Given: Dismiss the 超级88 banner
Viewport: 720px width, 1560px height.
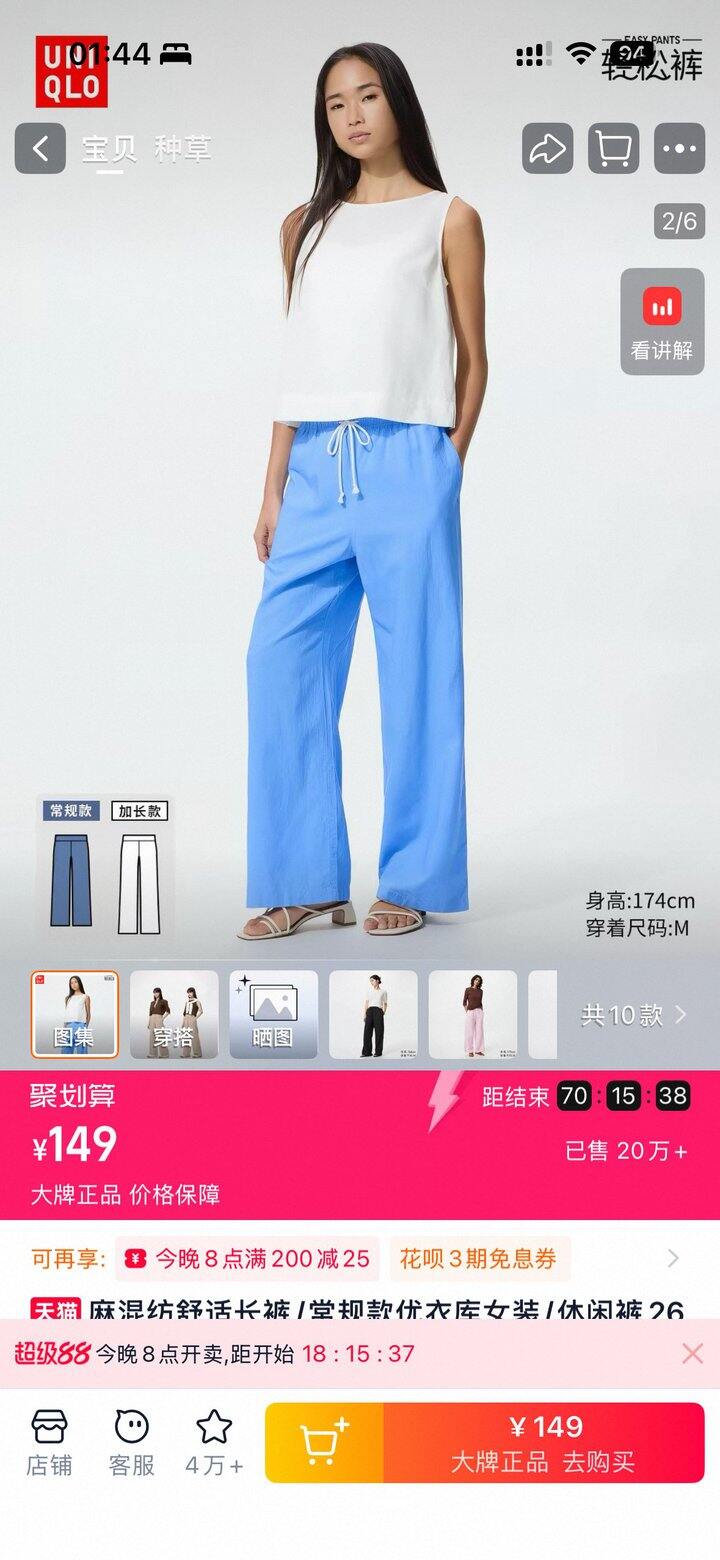Looking at the screenshot, I should pyautogui.click(x=692, y=1353).
